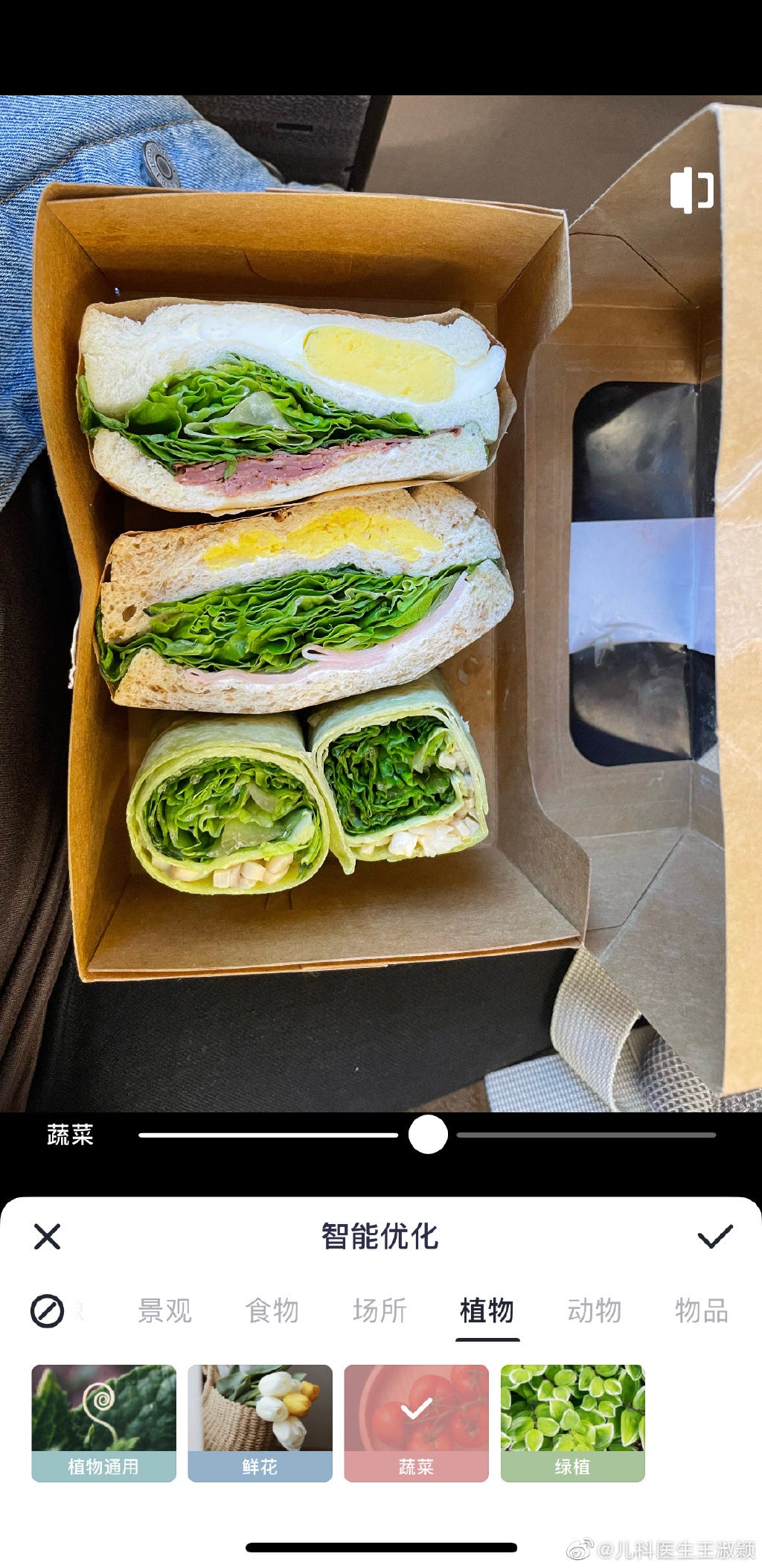Choose the 鲜花 preset
The height and width of the screenshot is (1568, 762).
pos(260,1423)
